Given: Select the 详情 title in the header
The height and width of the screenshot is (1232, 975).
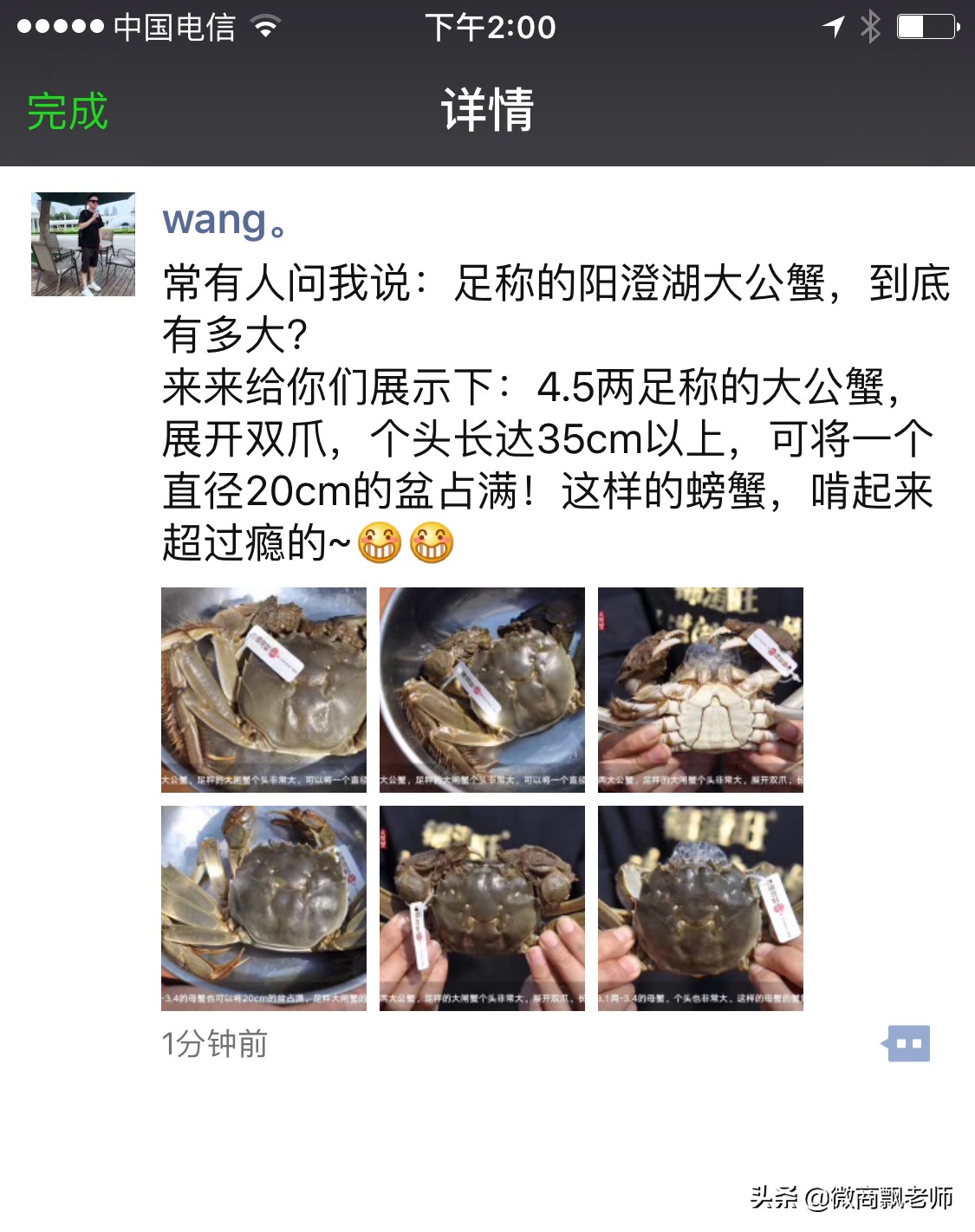Looking at the screenshot, I should click(x=487, y=111).
